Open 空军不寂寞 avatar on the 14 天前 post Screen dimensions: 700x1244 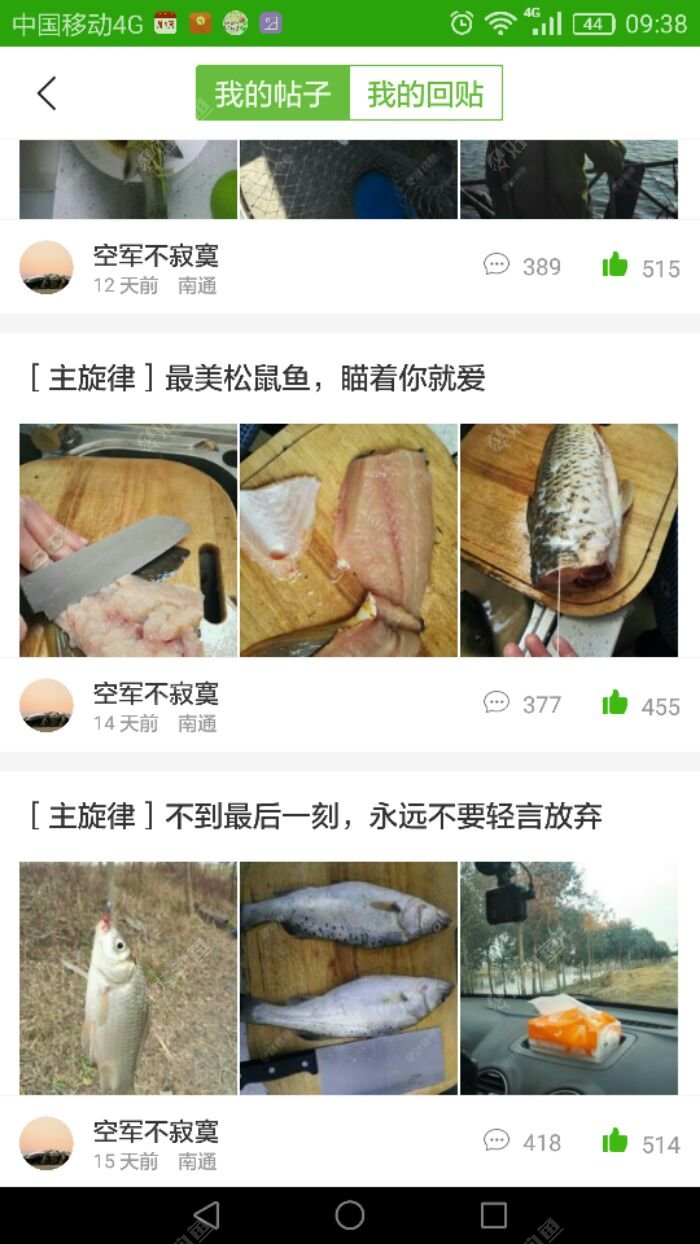47,705
